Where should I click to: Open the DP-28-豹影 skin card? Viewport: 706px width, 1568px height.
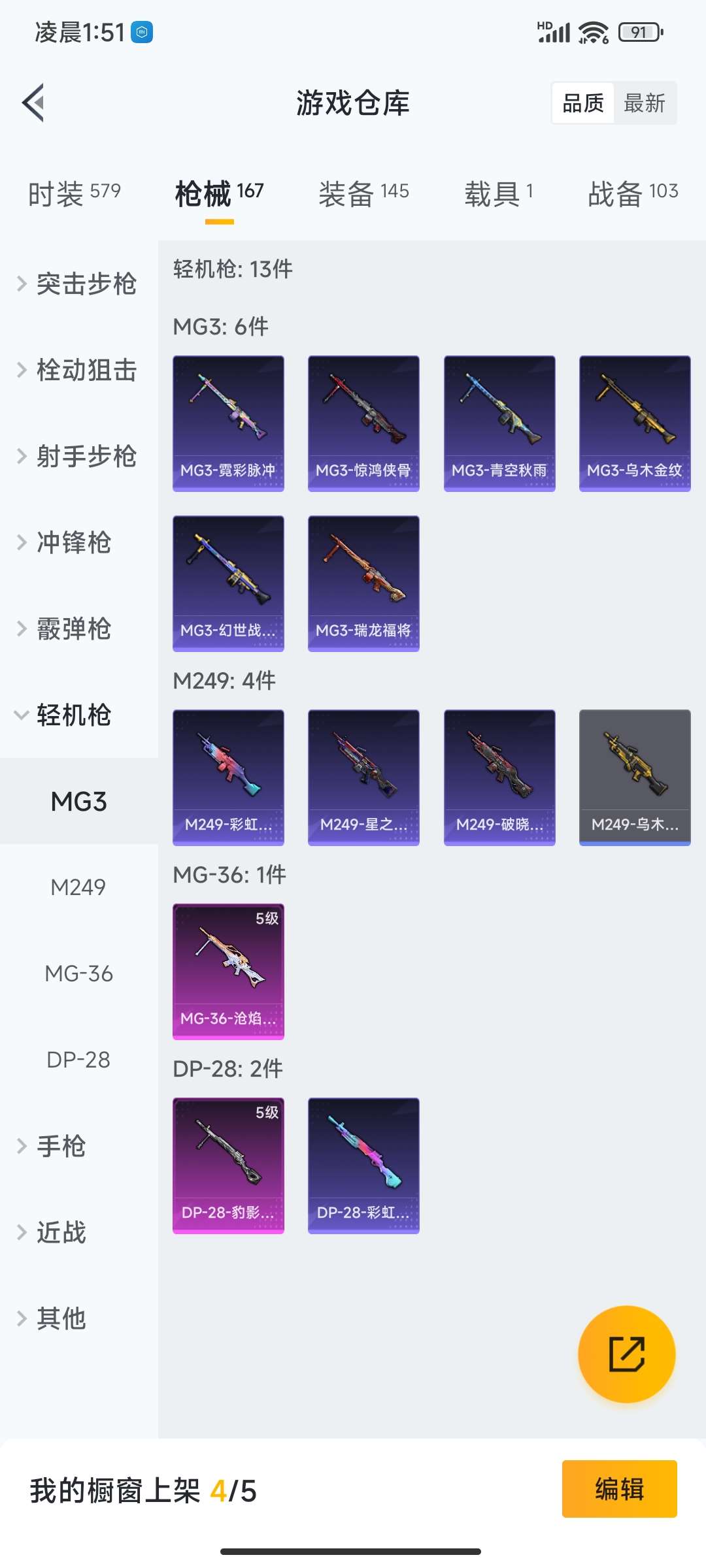(228, 1166)
